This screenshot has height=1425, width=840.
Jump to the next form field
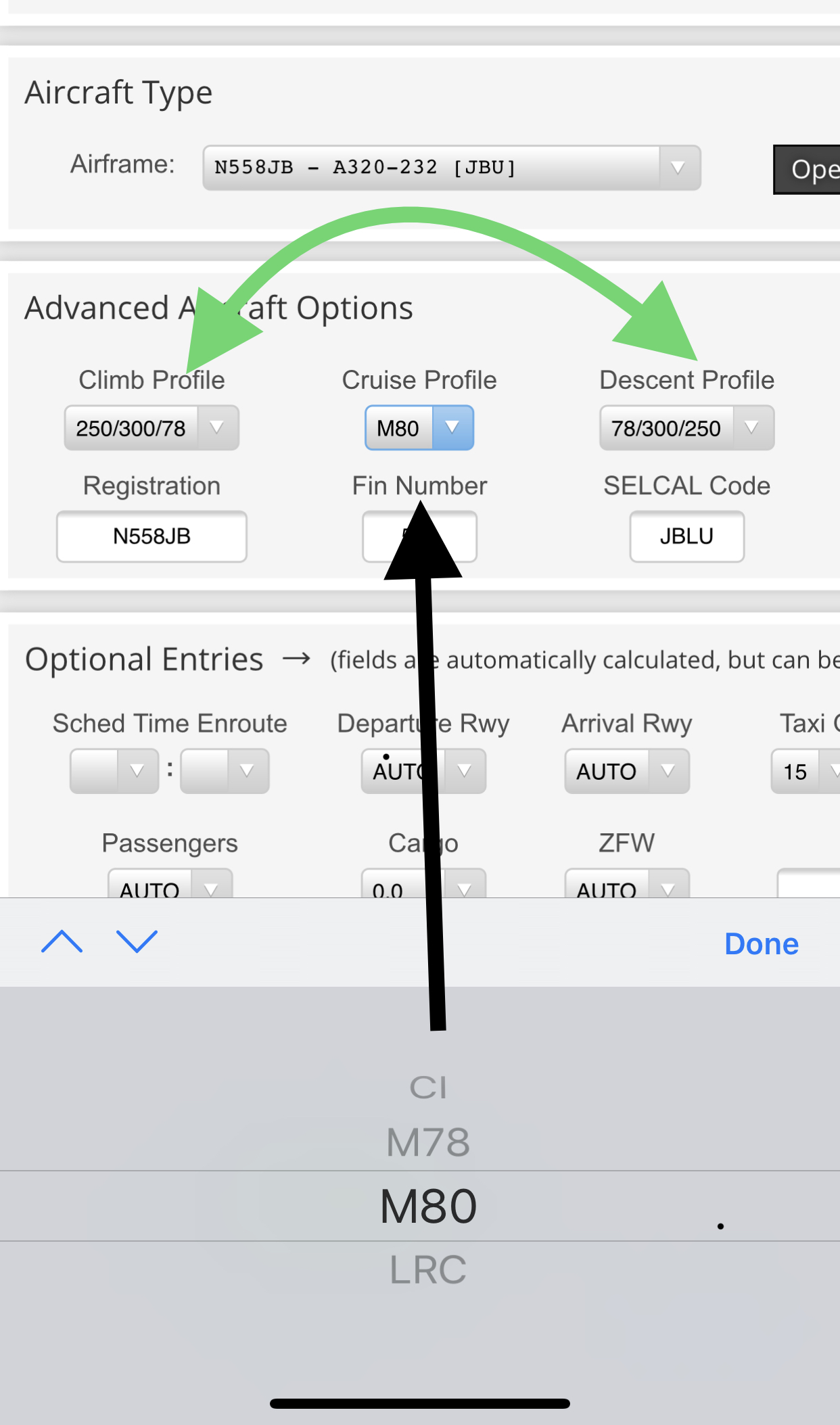coord(137,941)
